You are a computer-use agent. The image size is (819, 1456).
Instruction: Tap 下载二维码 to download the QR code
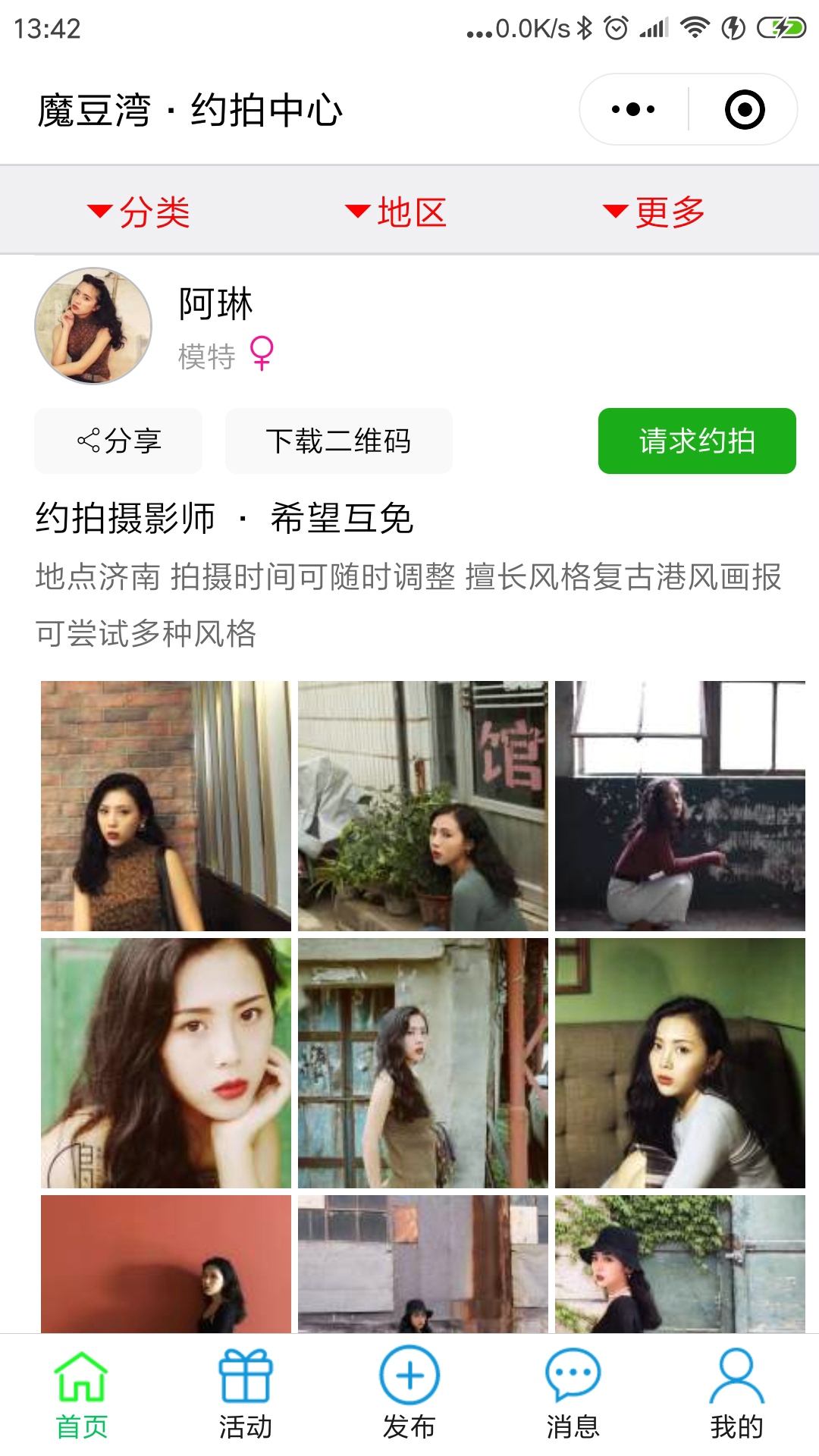coord(338,441)
